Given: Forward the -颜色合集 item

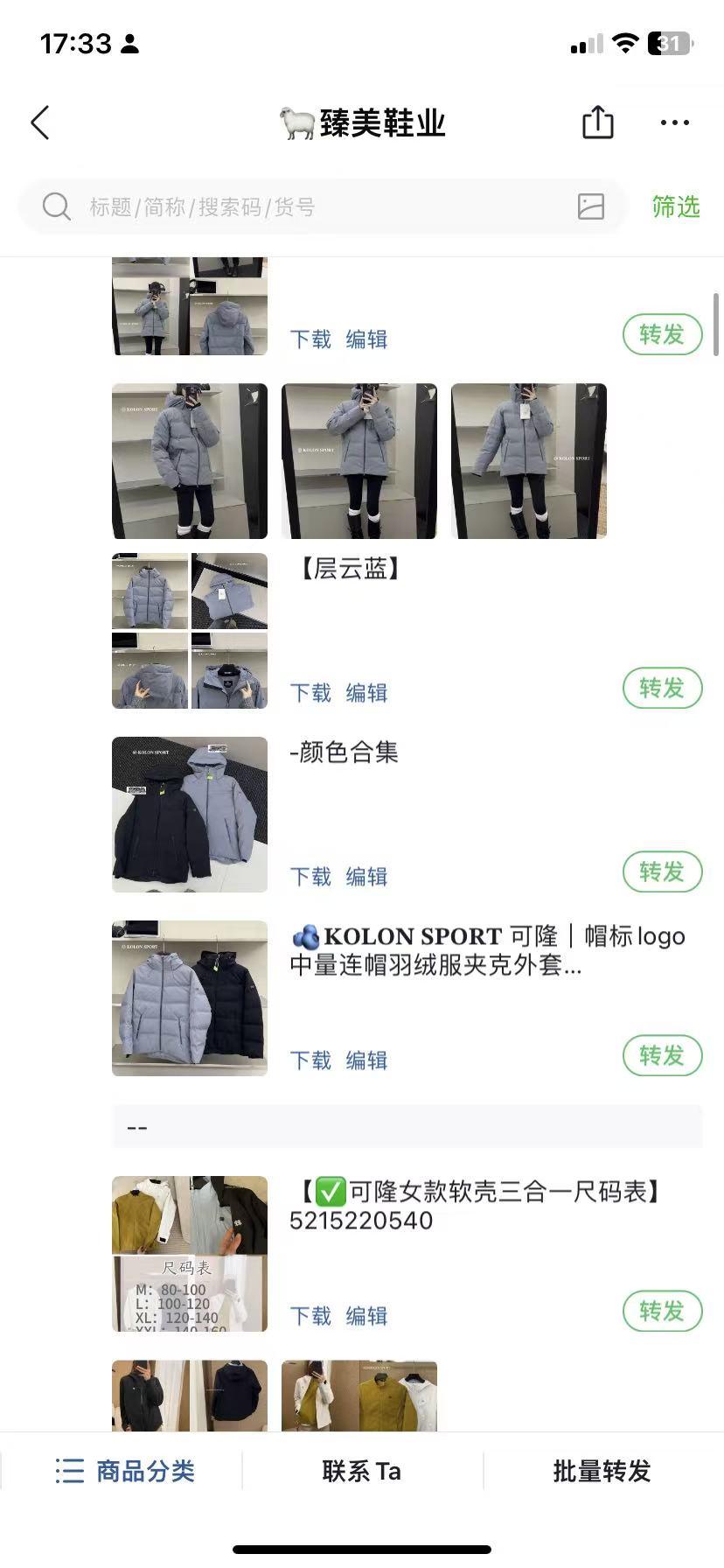Looking at the screenshot, I should (662, 872).
